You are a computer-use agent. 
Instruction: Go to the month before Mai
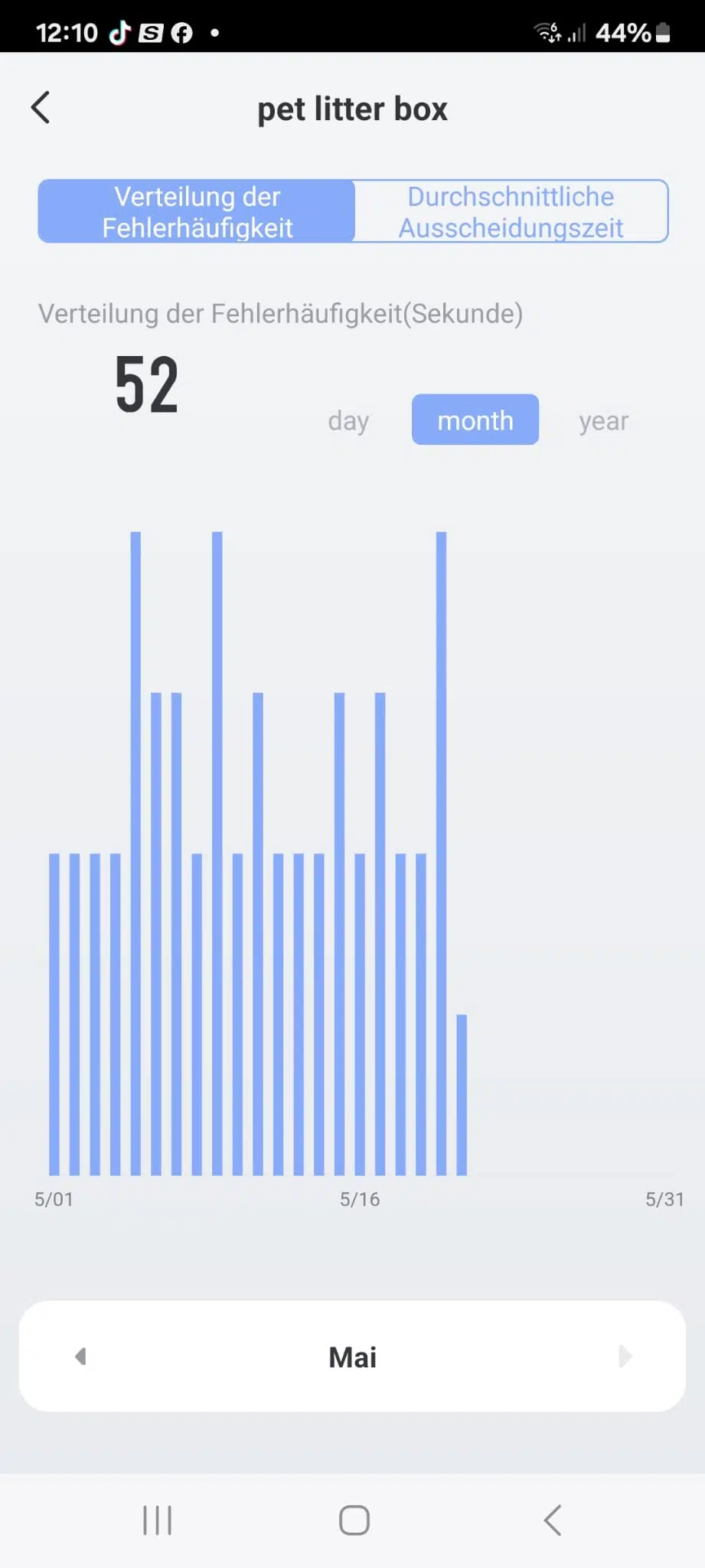tap(80, 1357)
